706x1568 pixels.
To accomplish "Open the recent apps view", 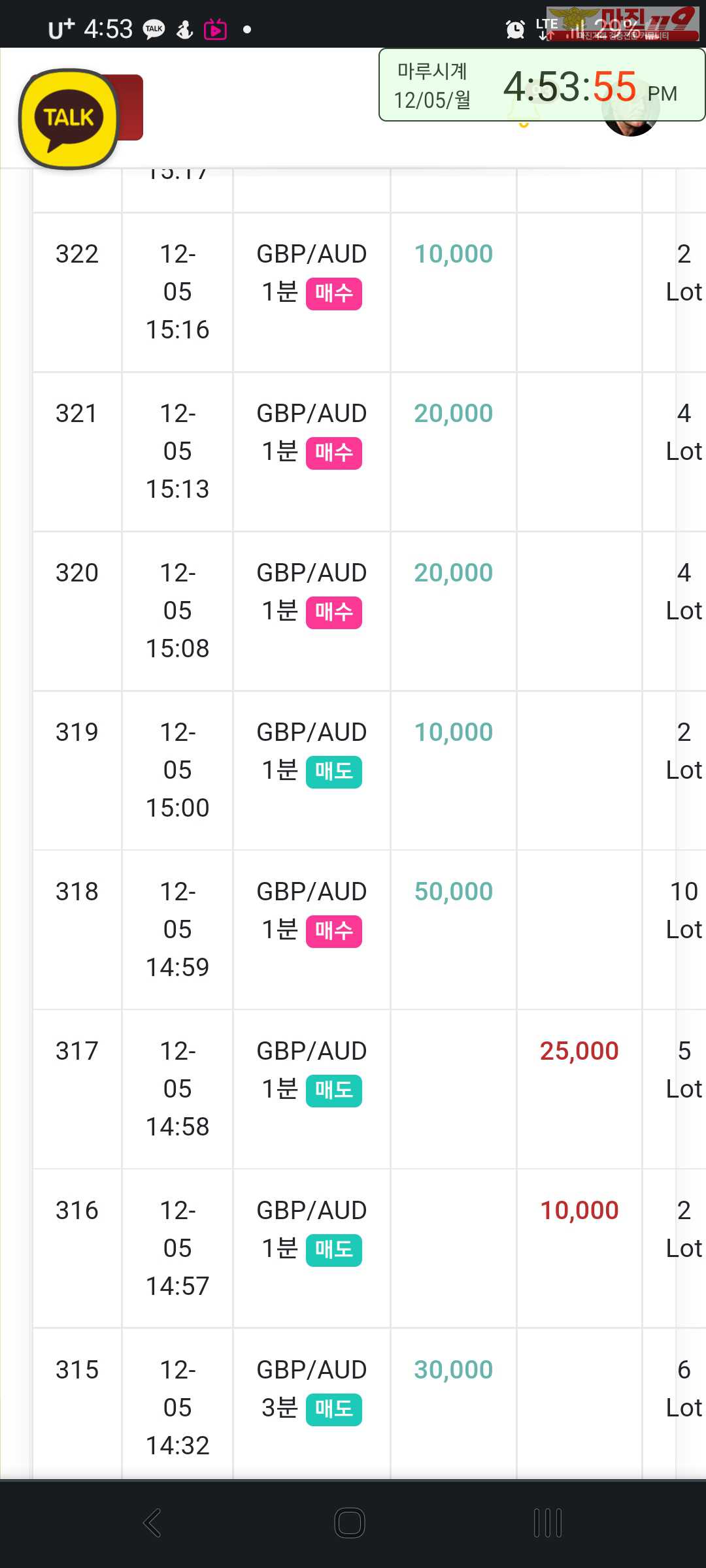I will (548, 1523).
